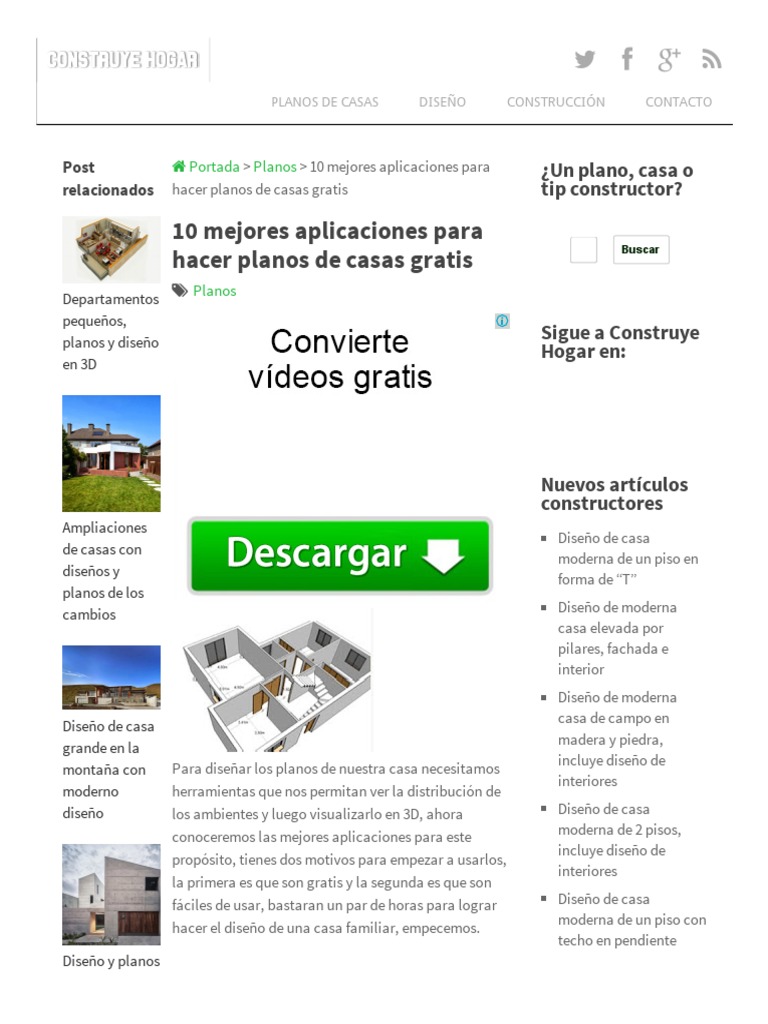The image size is (768, 1024).
Task: Tap the green Descargar button
Action: point(340,556)
